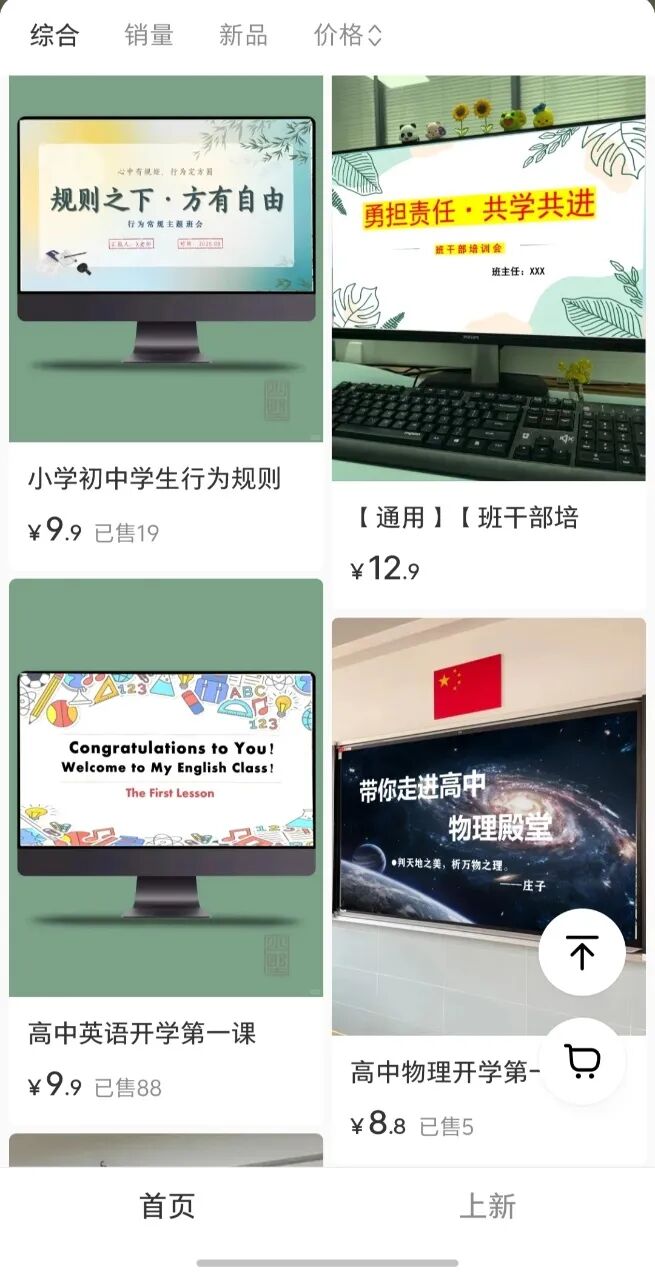Tap the back-to-top arrow button
This screenshot has width=655, height=1278.
(x=582, y=953)
